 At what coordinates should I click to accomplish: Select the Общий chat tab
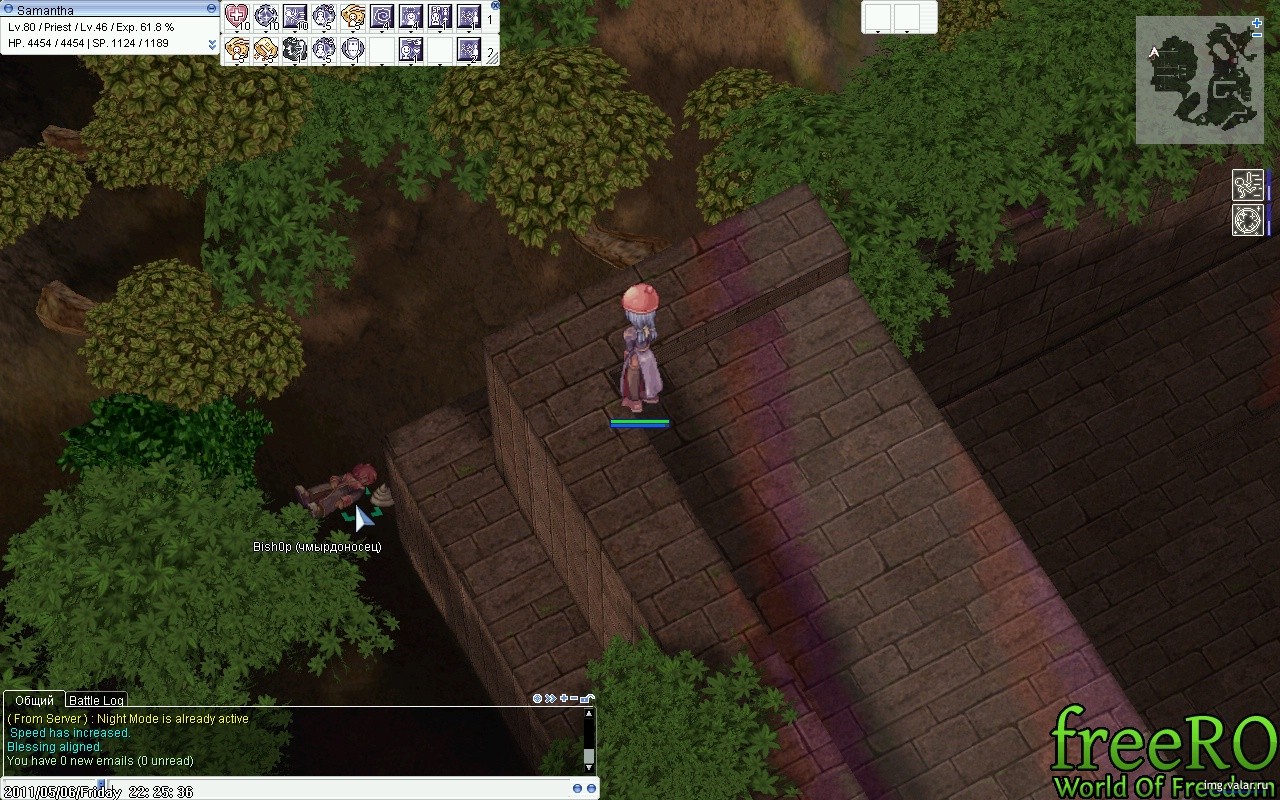point(34,700)
